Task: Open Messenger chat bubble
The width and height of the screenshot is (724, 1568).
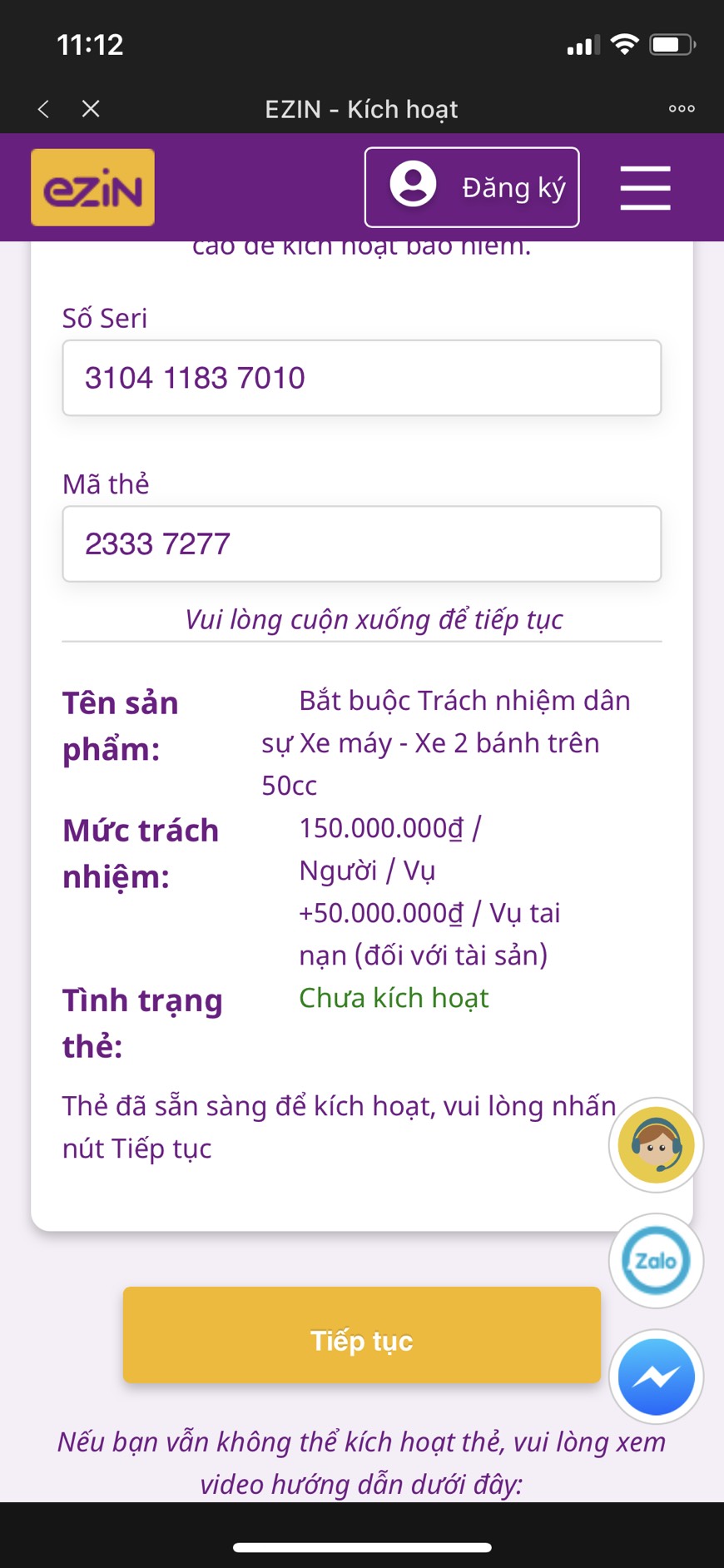Action: 657,1377
